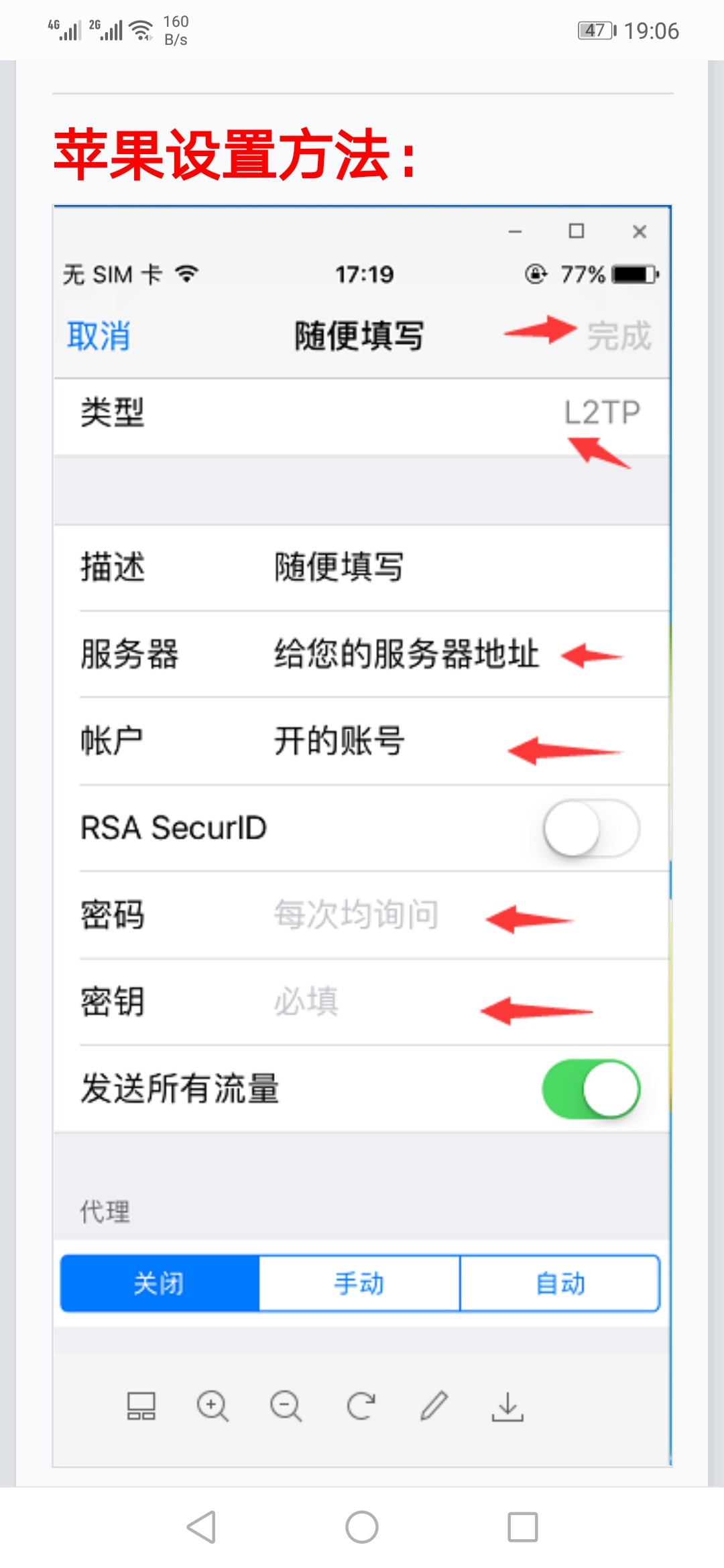Open the recent apps overview
Screen dimensions: 724x1568
[522, 1527]
